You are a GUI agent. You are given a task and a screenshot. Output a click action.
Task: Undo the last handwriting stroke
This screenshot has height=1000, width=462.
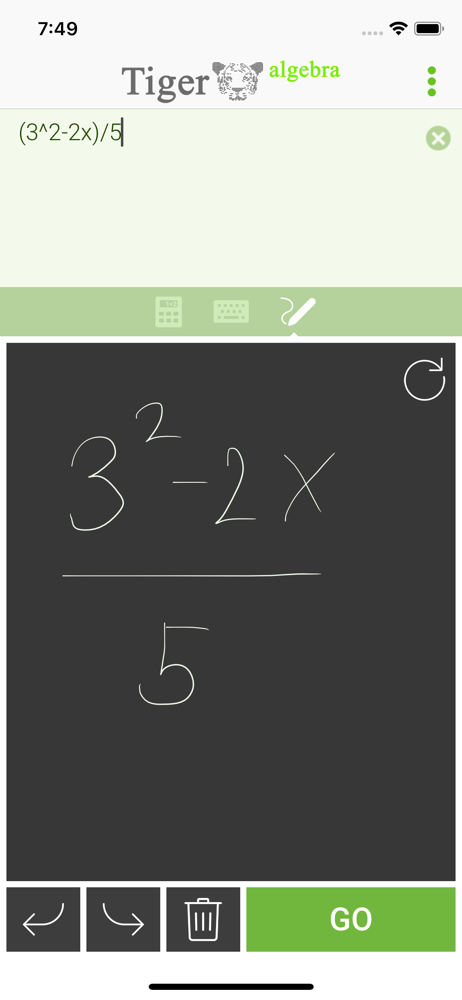[43, 919]
